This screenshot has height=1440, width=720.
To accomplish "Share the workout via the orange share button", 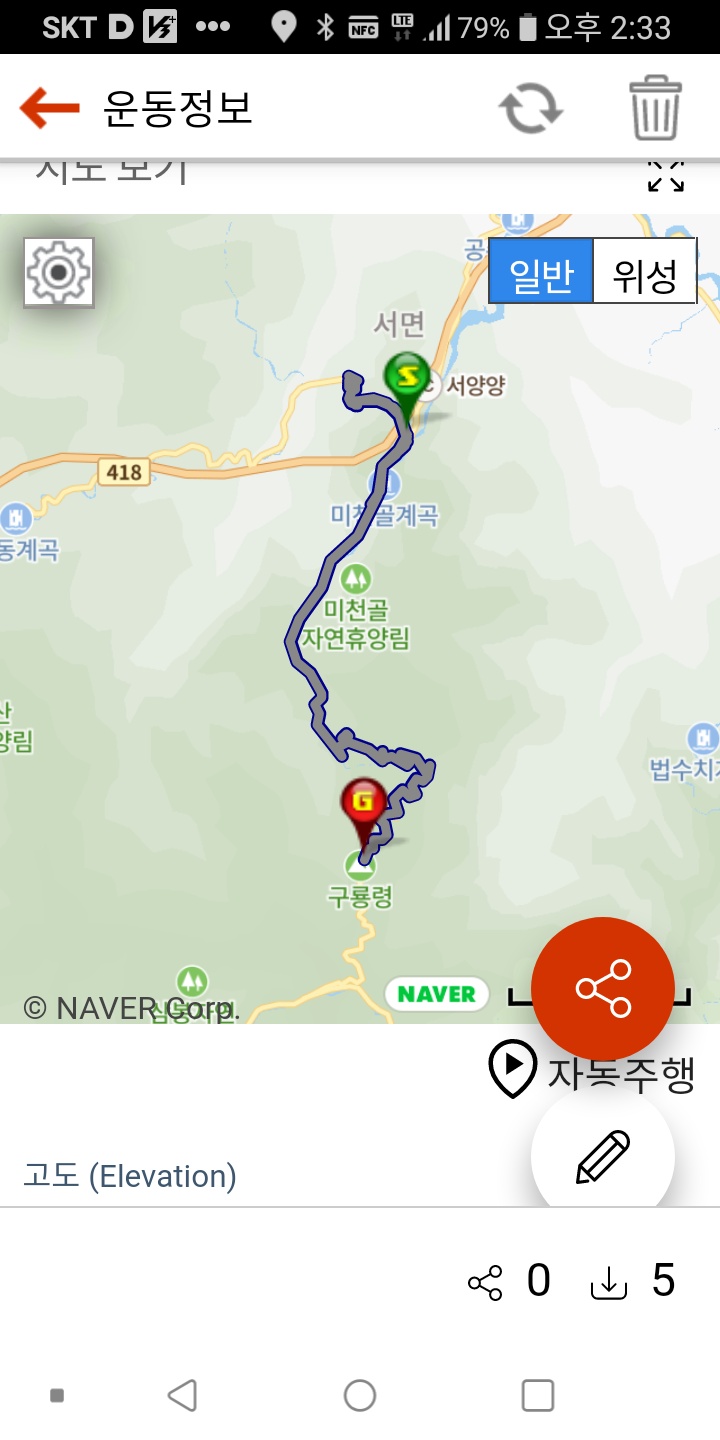I will pos(603,988).
